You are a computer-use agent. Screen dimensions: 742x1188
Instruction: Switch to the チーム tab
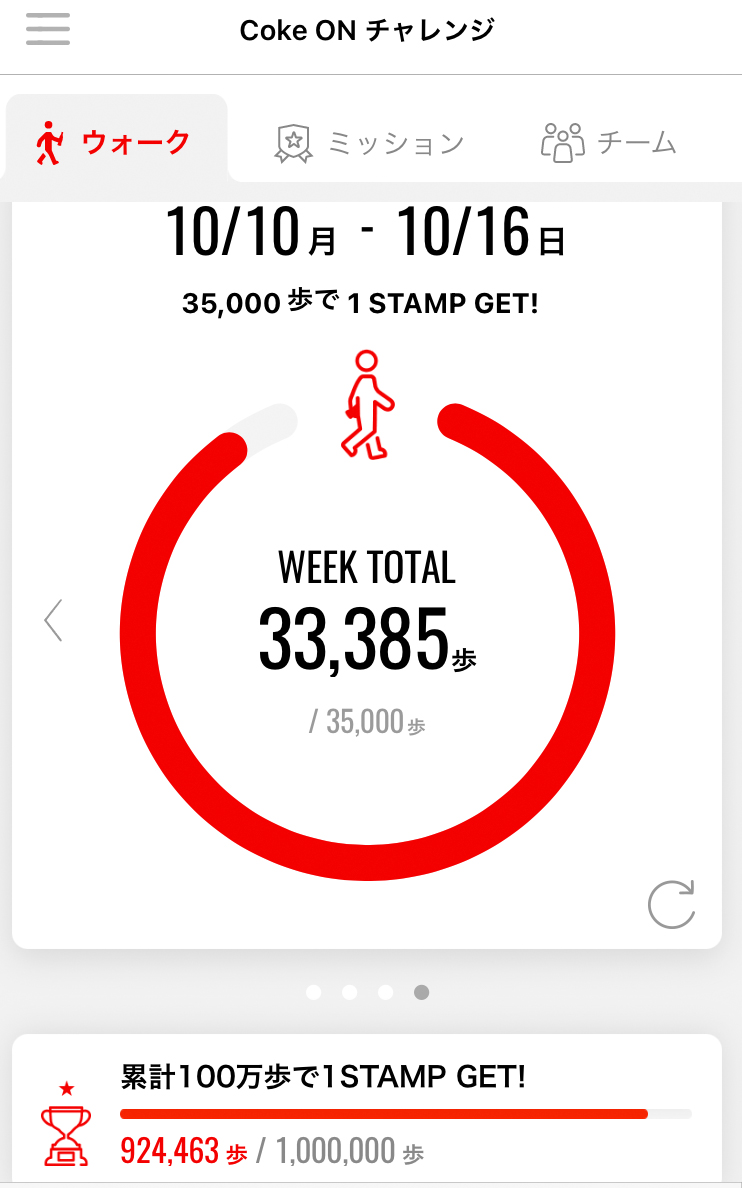pos(608,143)
